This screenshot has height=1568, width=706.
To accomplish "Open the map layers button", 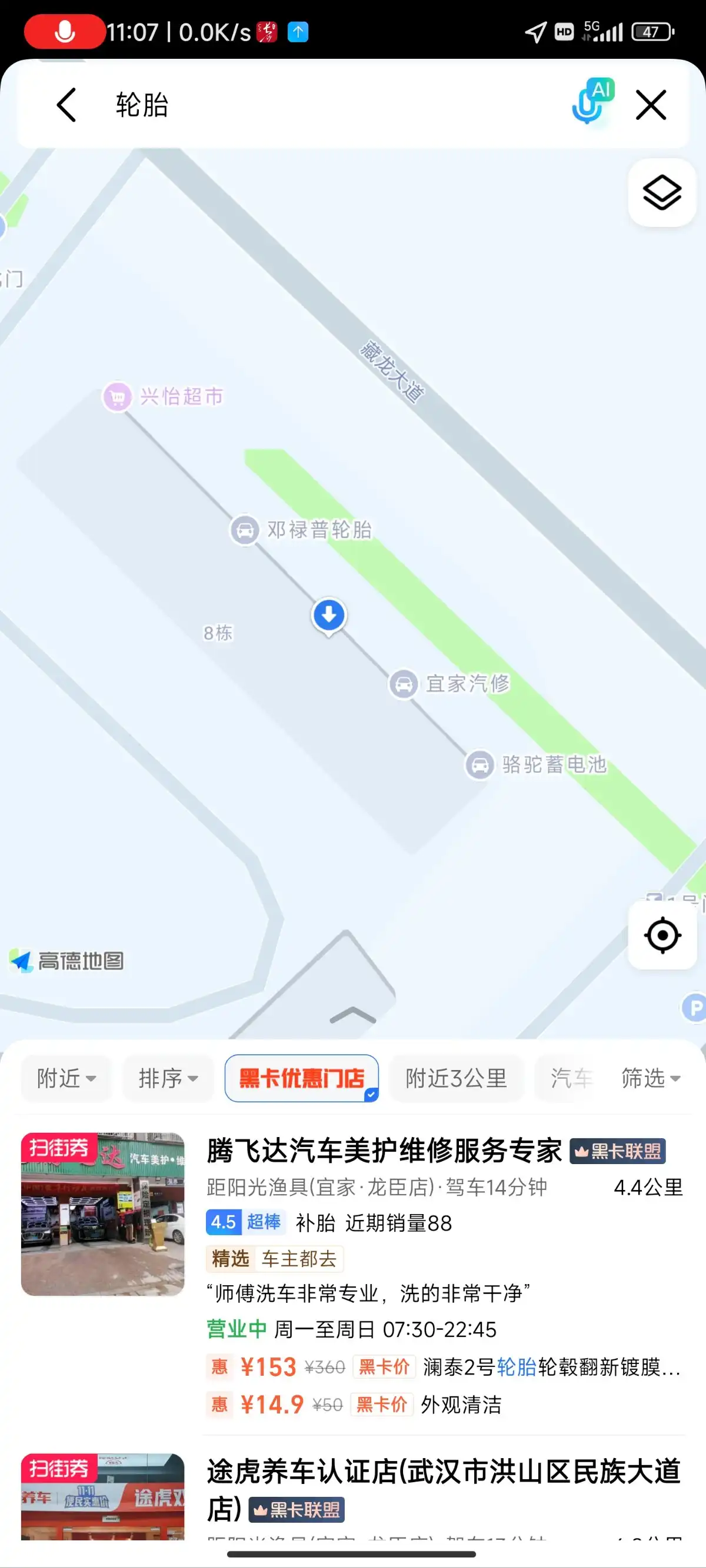I will (661, 193).
